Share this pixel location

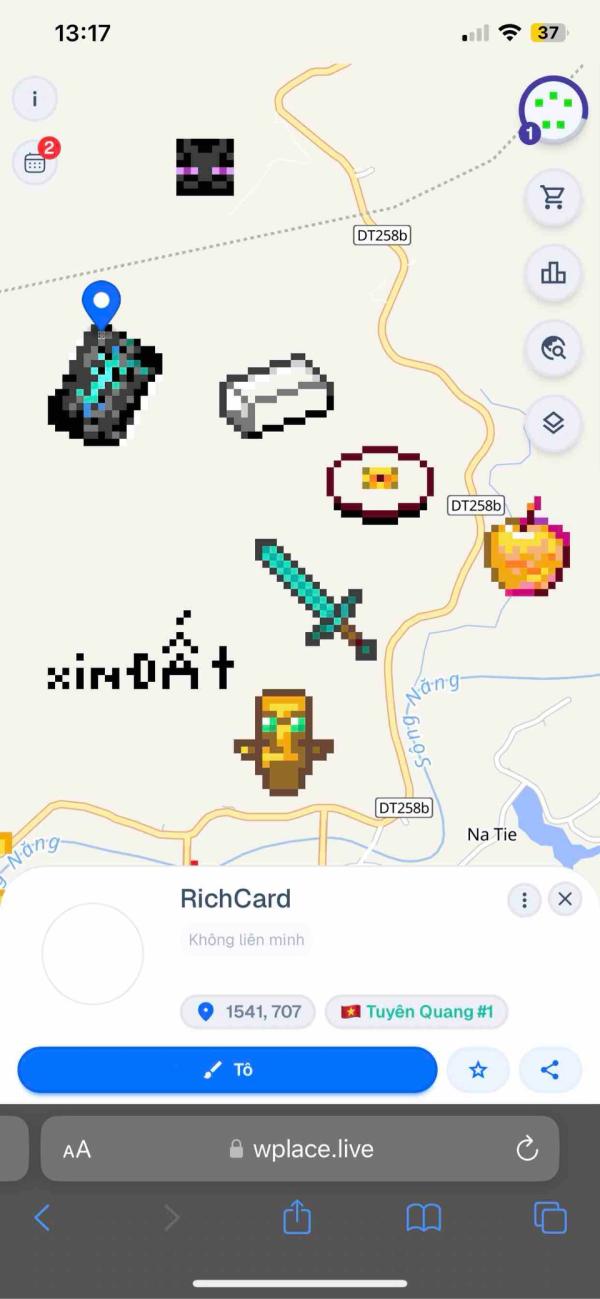[549, 1070]
